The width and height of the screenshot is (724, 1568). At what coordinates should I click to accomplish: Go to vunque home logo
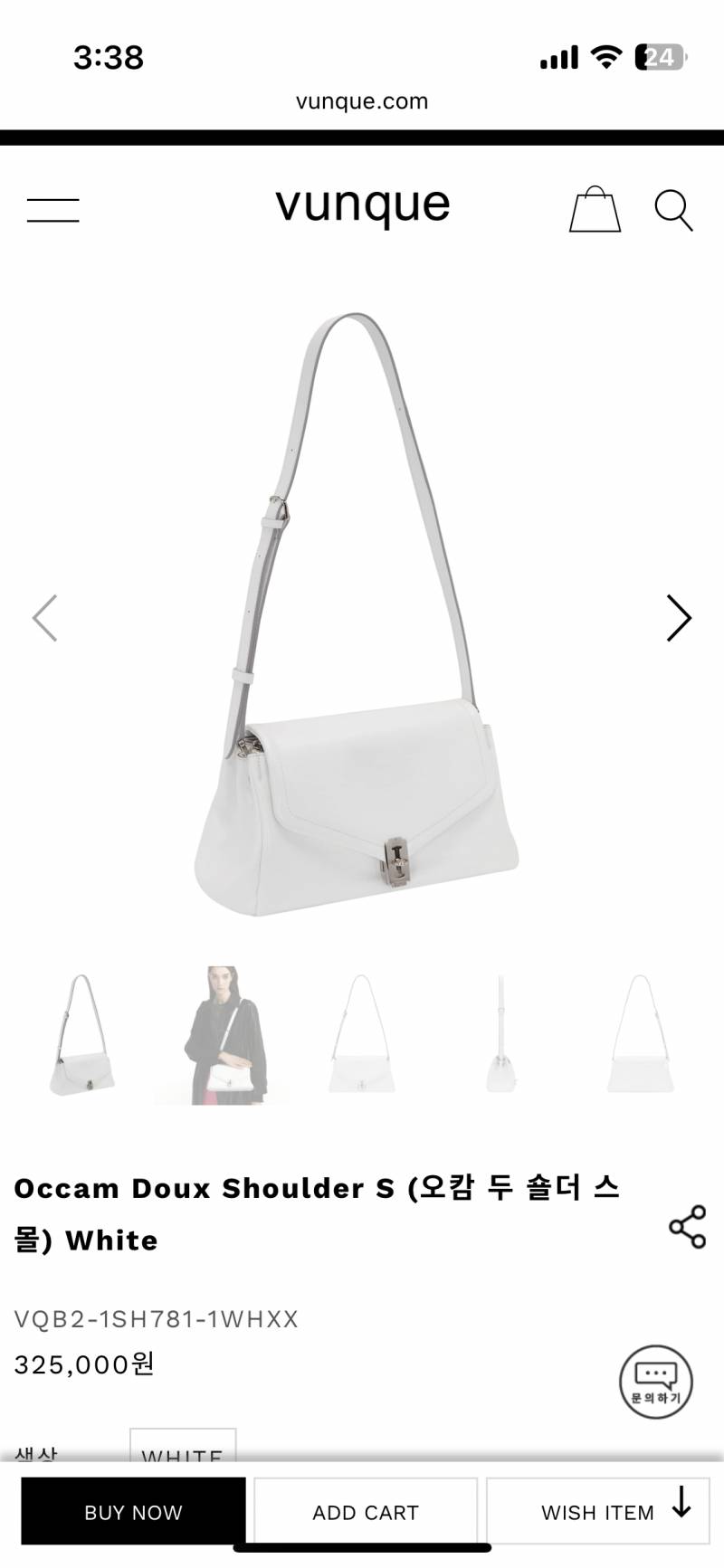362,207
